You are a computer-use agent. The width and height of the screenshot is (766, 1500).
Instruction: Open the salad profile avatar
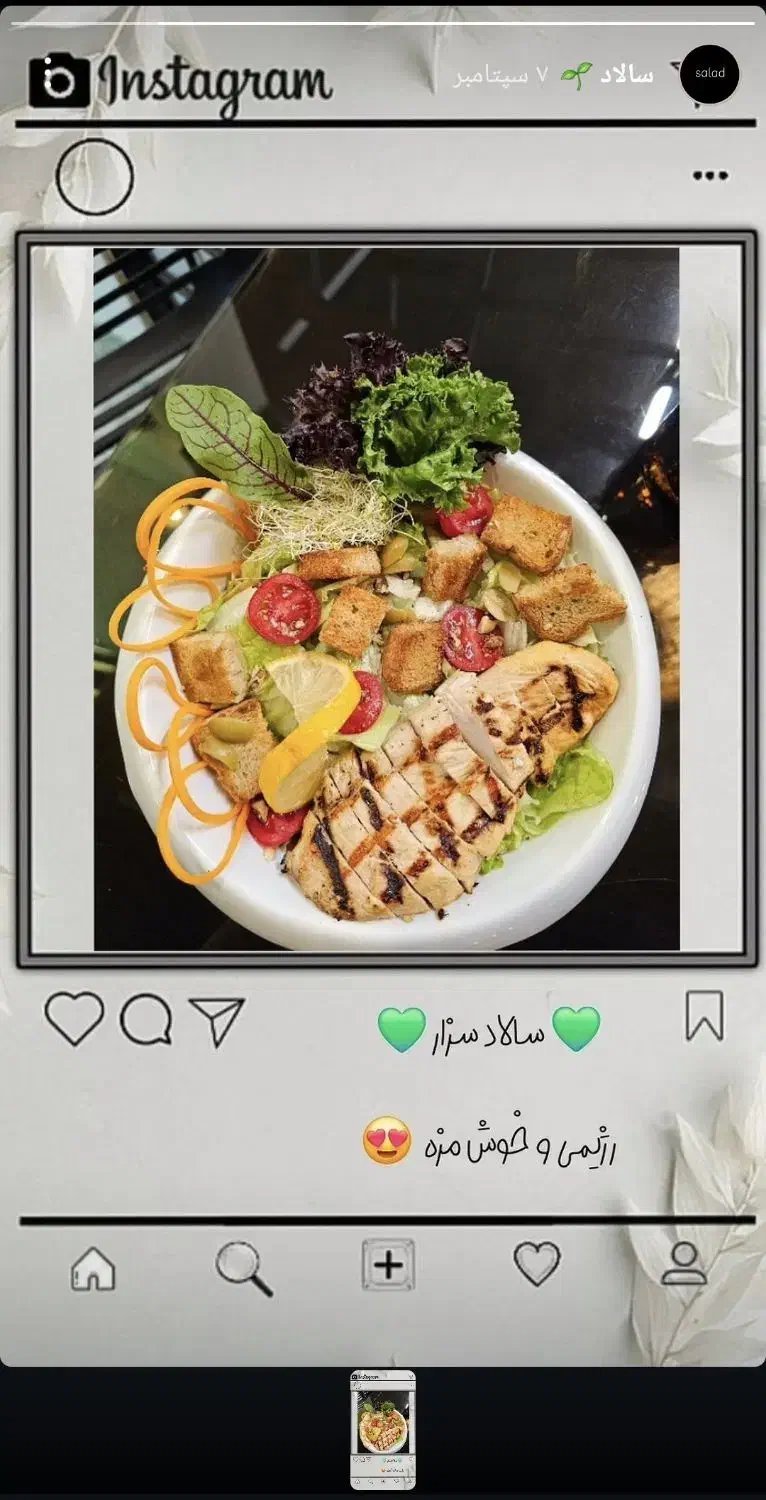[x=709, y=74]
